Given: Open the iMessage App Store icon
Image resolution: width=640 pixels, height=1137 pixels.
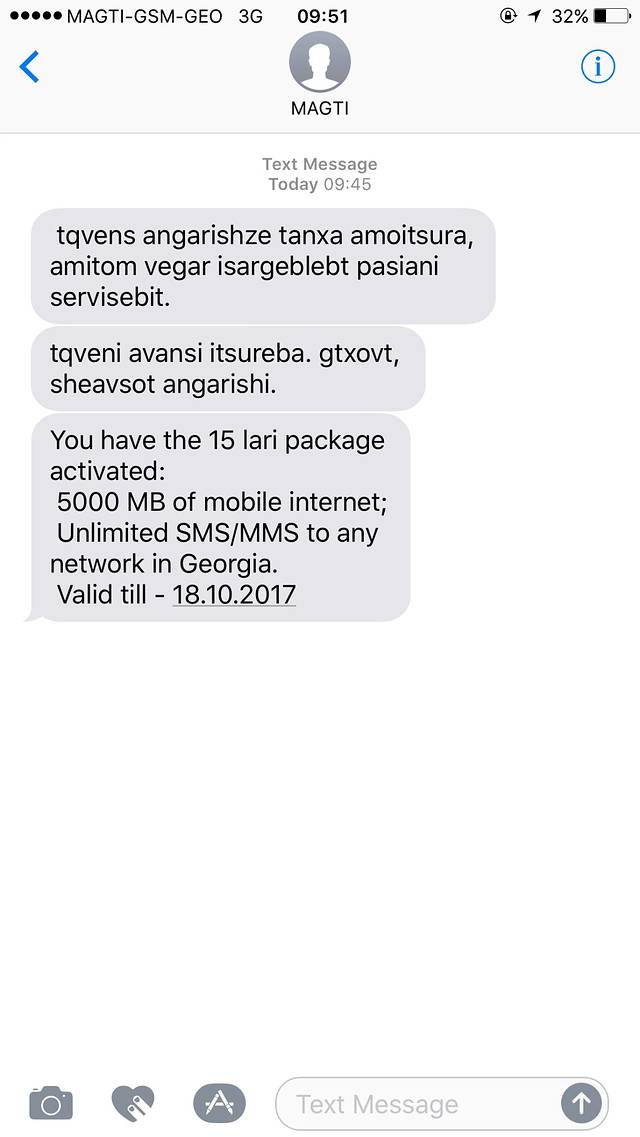Looking at the screenshot, I should pos(219,1104).
